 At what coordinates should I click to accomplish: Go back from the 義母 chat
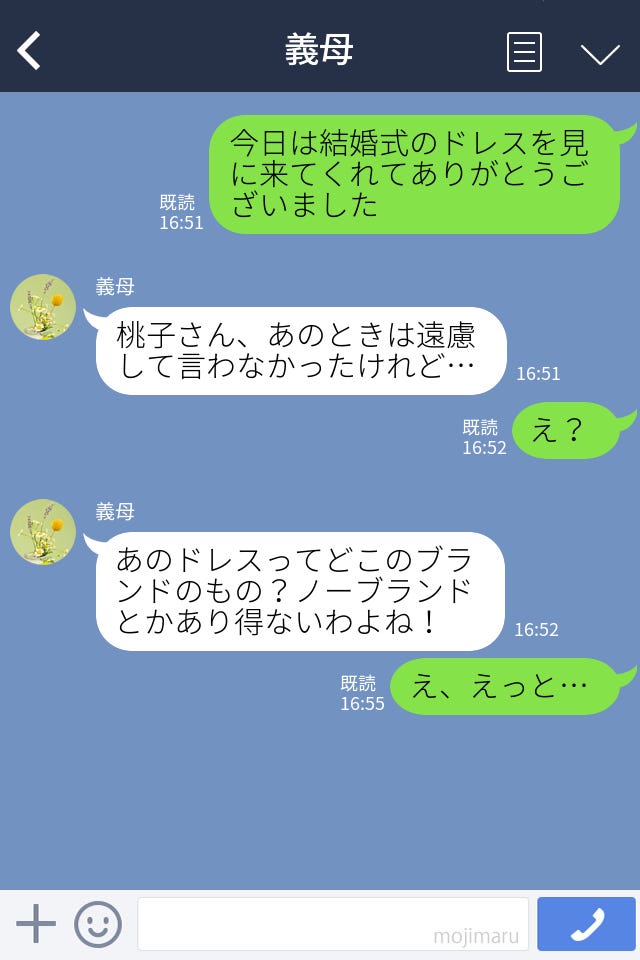(x=29, y=51)
